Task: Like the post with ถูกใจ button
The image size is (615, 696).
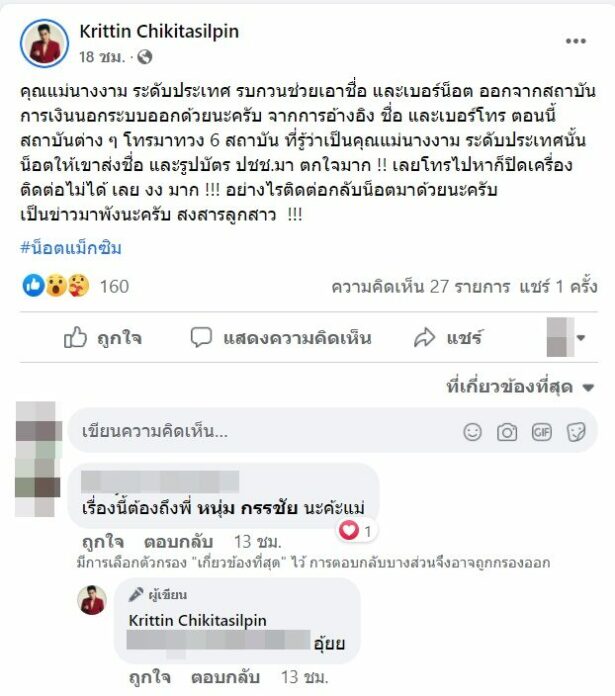Action: (x=103, y=338)
